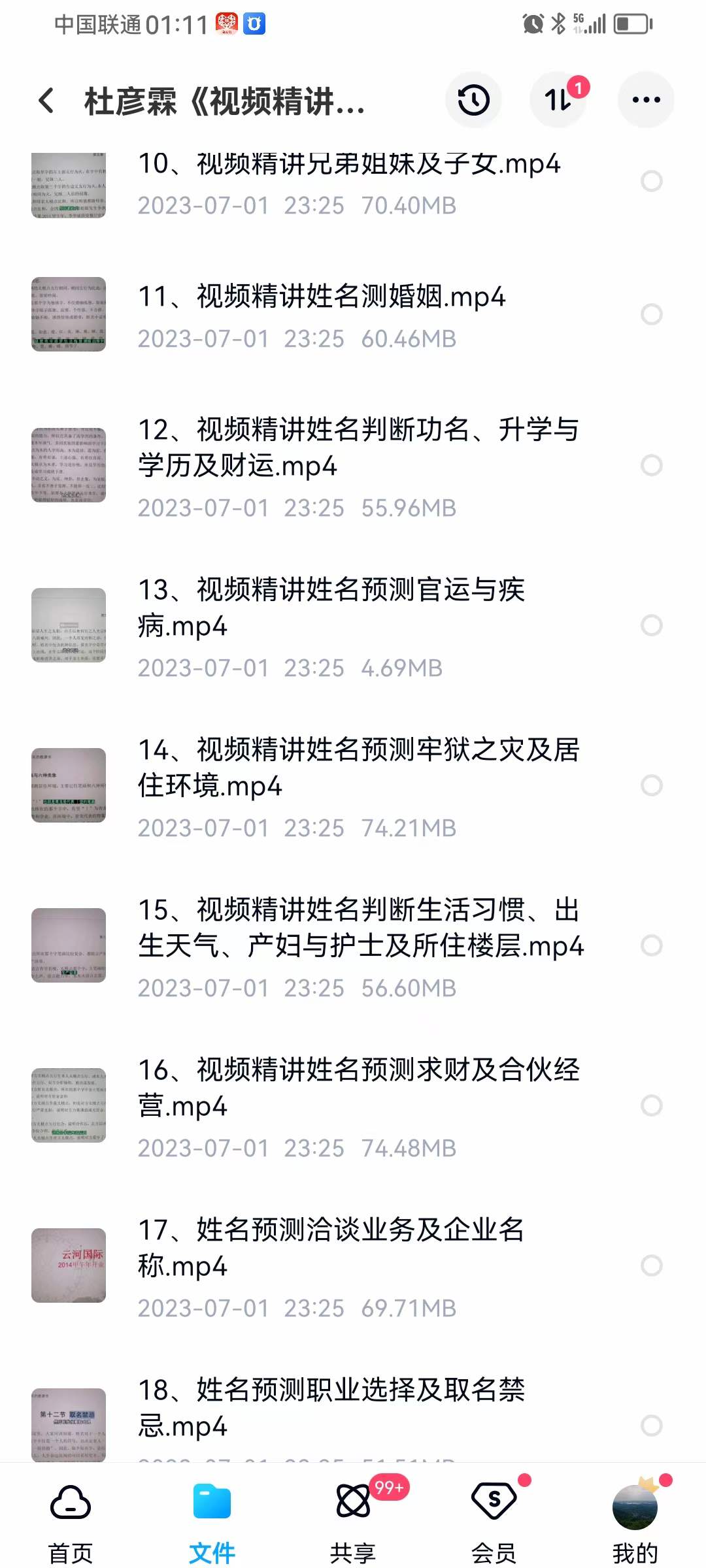Tap the 会员 membership icon
The width and height of the screenshot is (706, 1568).
point(494,1514)
